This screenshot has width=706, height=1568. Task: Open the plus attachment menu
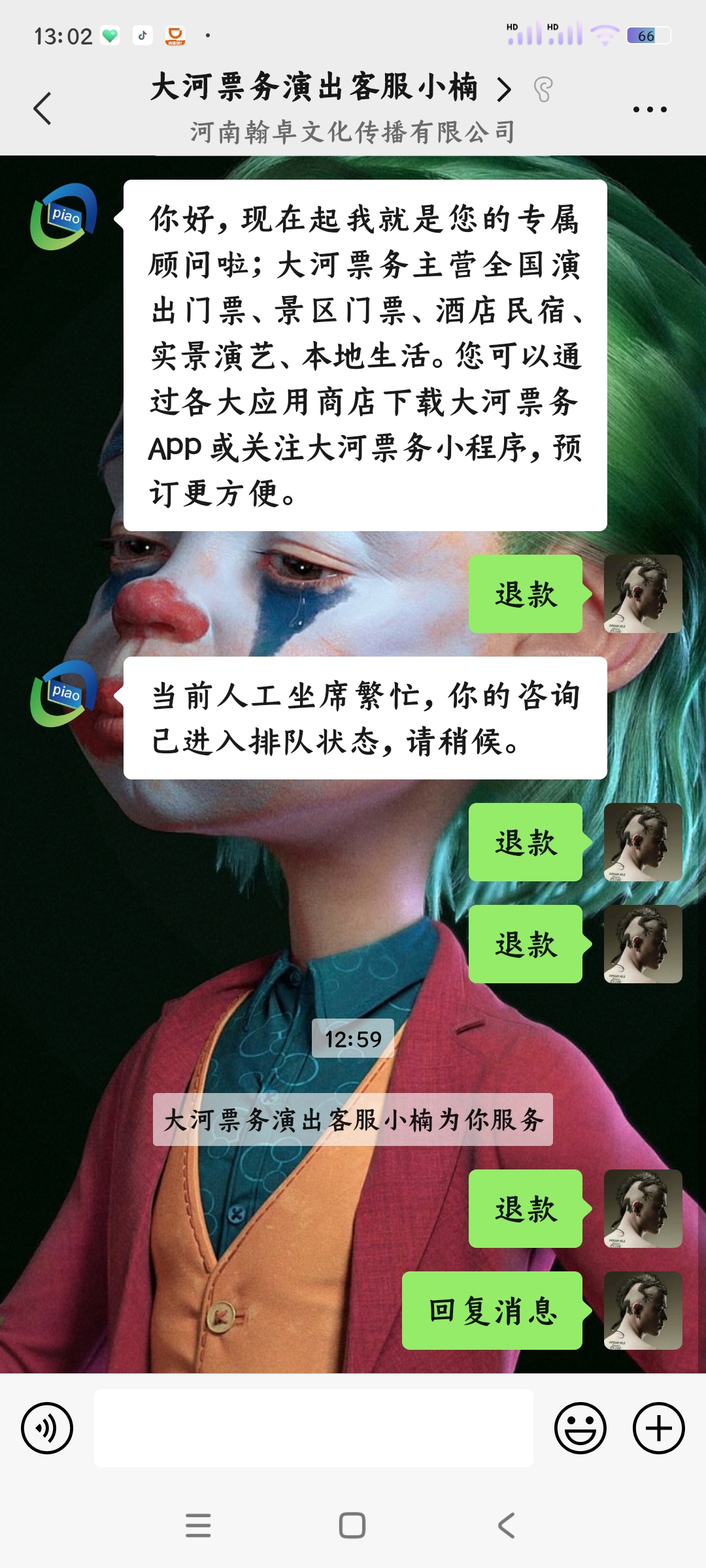[x=658, y=1428]
